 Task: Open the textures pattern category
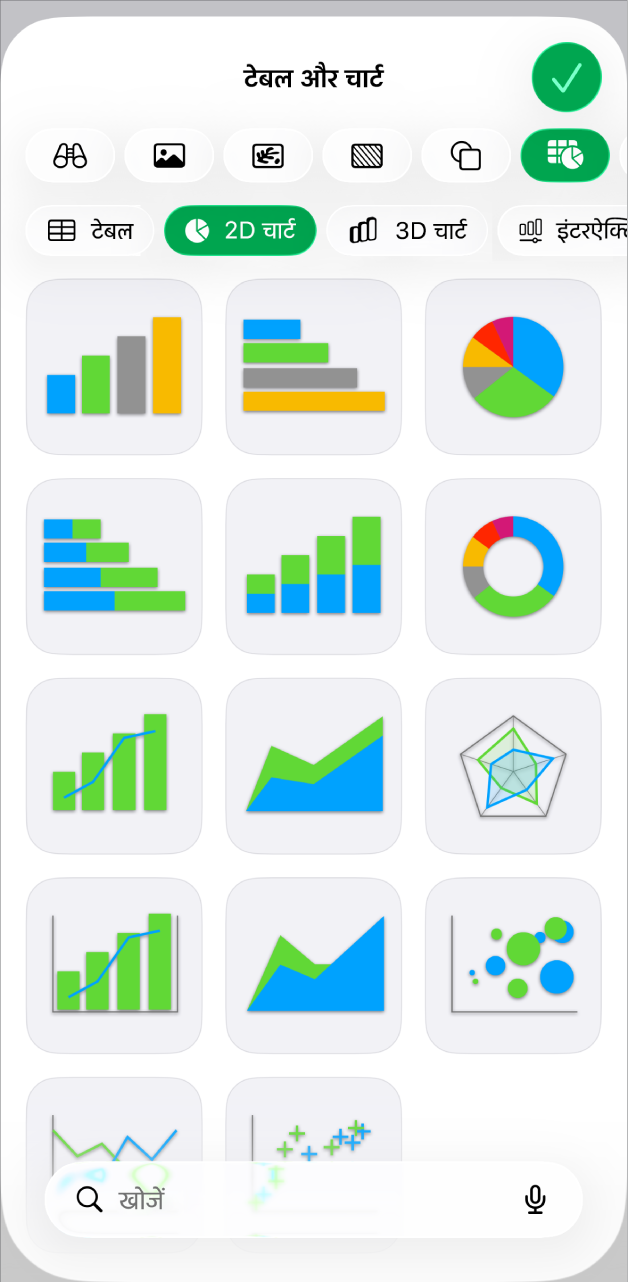(x=367, y=155)
